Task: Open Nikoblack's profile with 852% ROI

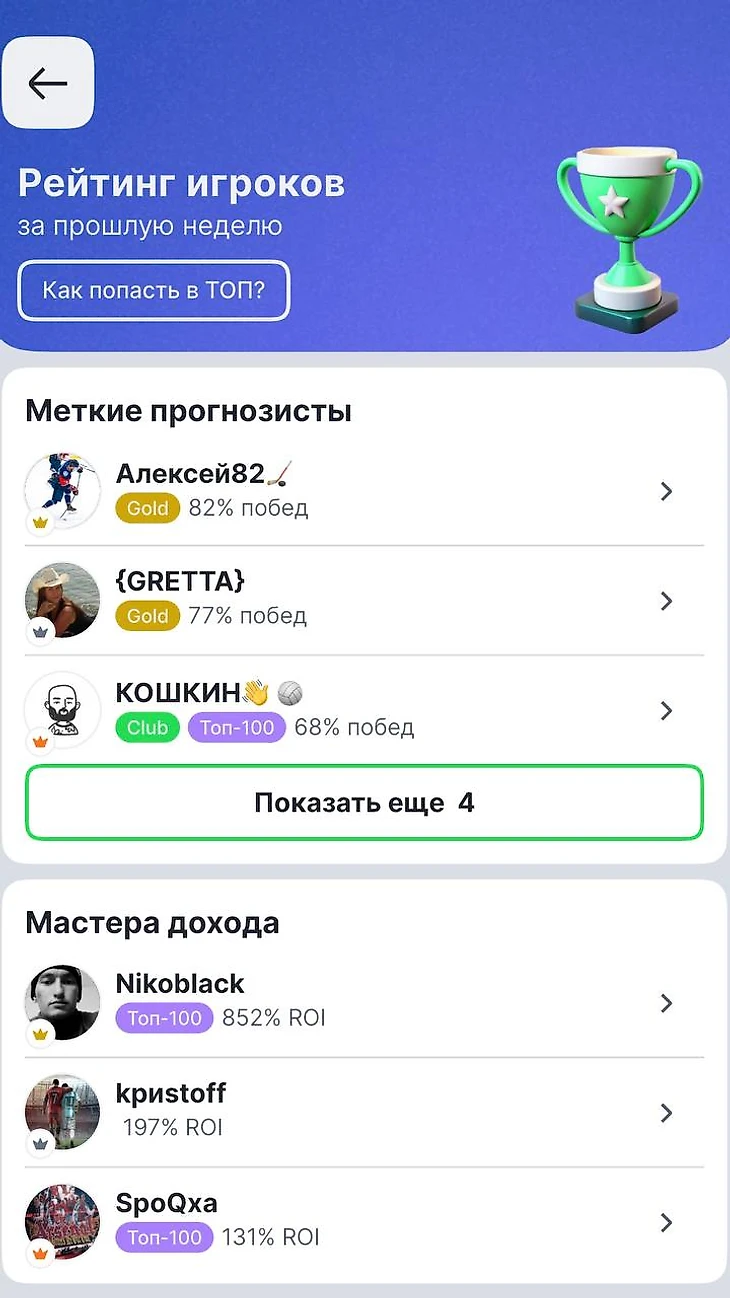Action: (x=364, y=1003)
